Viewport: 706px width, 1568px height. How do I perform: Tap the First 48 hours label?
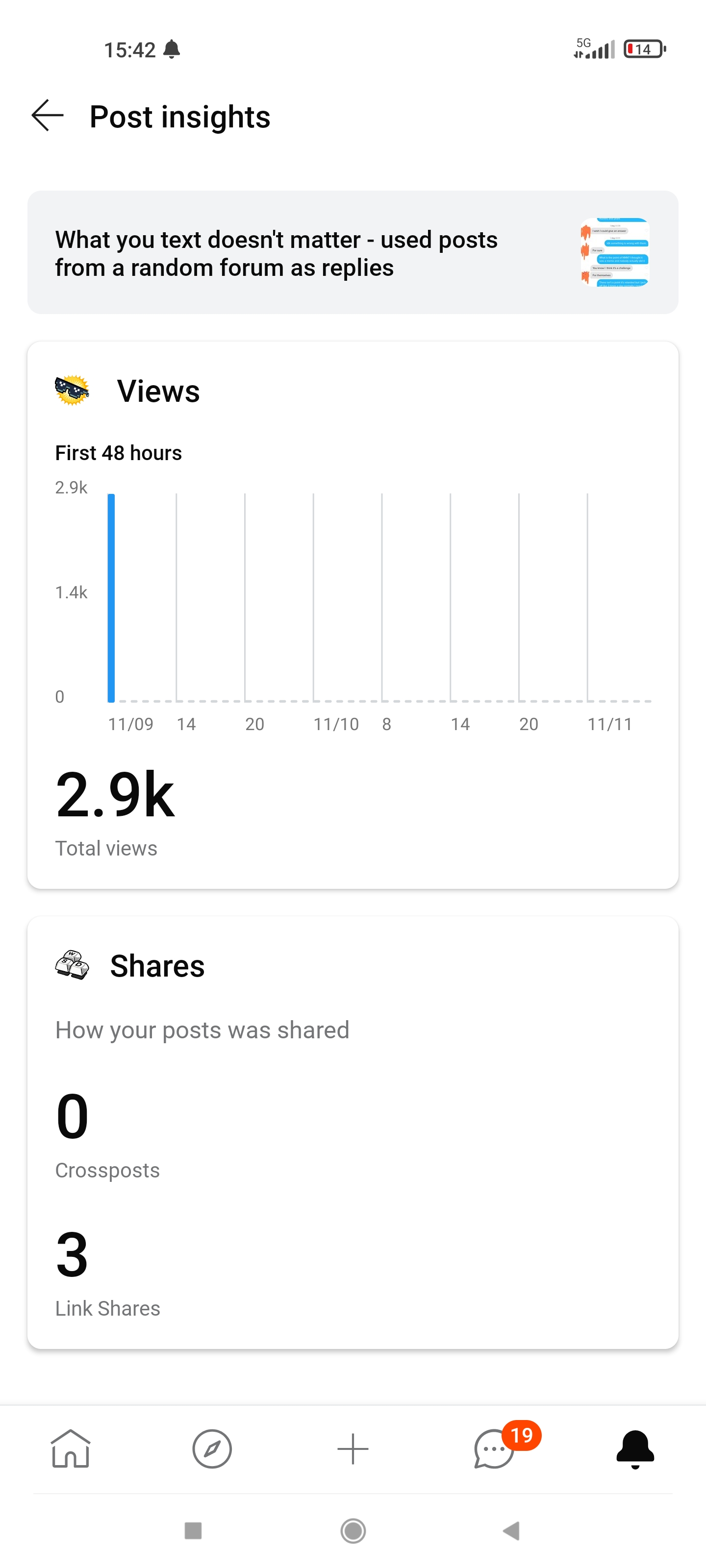pyautogui.click(x=118, y=452)
